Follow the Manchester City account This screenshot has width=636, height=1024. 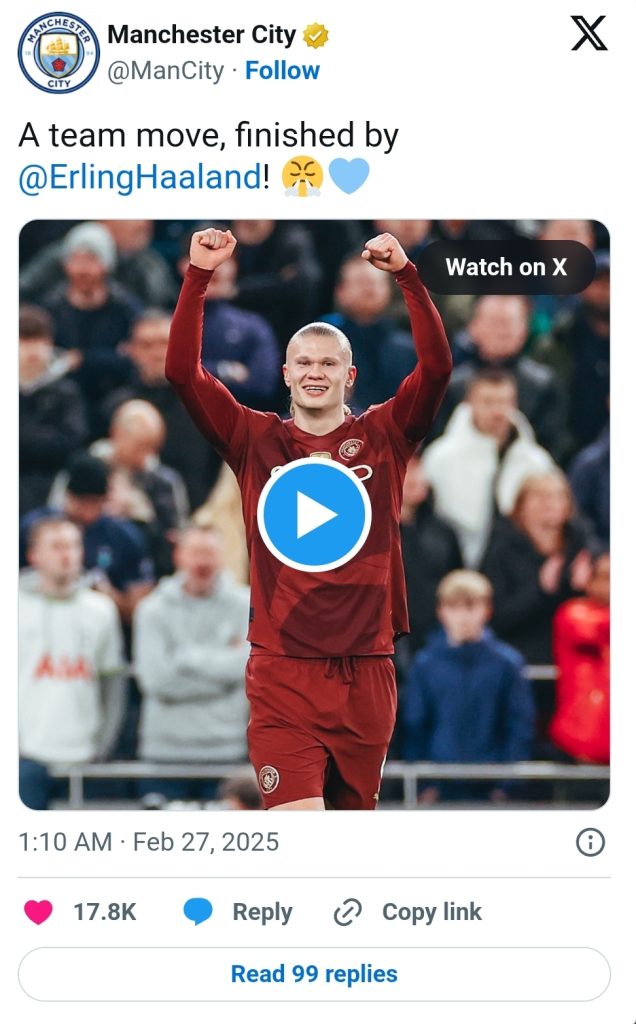(x=282, y=71)
